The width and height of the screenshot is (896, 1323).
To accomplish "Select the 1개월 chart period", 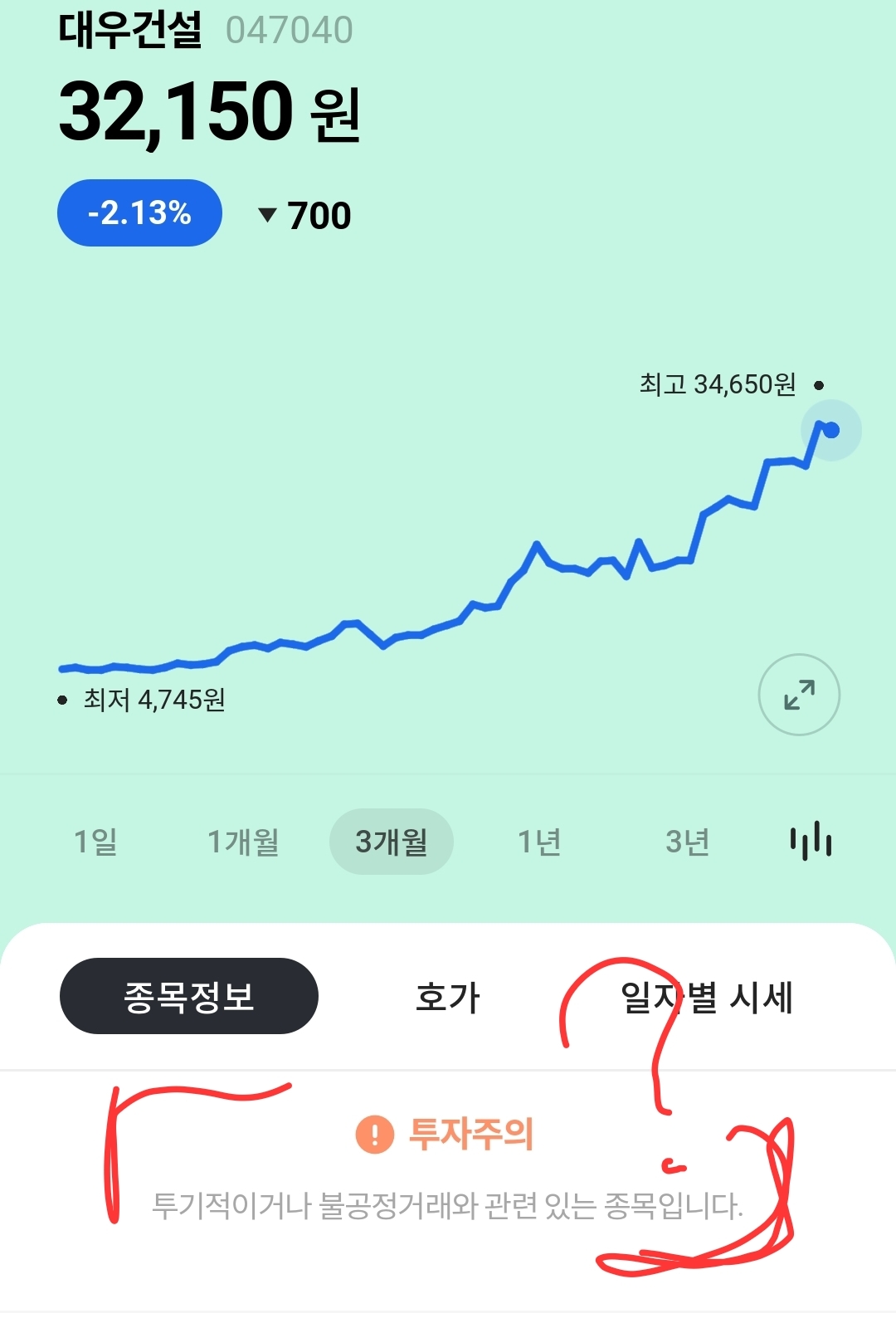I will point(243,842).
